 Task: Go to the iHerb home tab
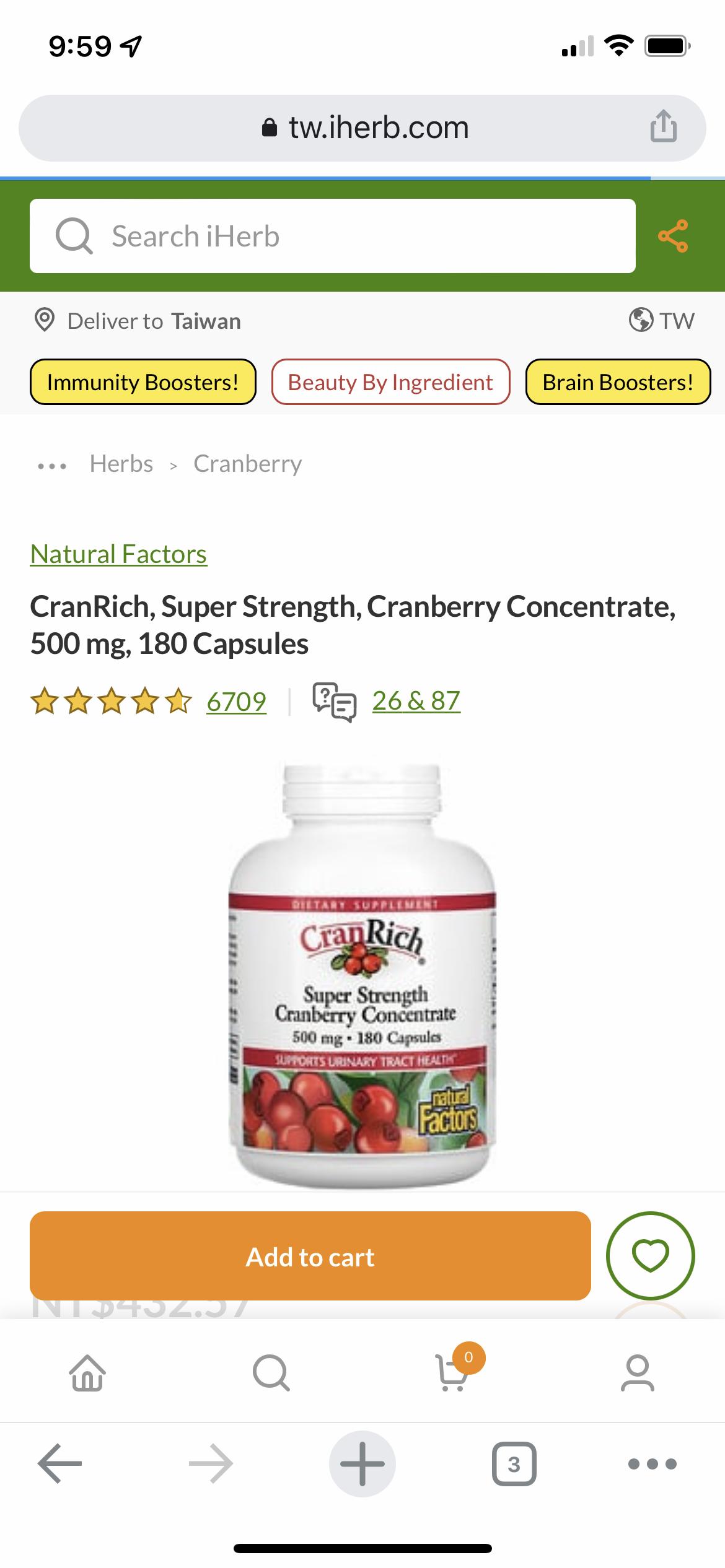click(x=87, y=1374)
